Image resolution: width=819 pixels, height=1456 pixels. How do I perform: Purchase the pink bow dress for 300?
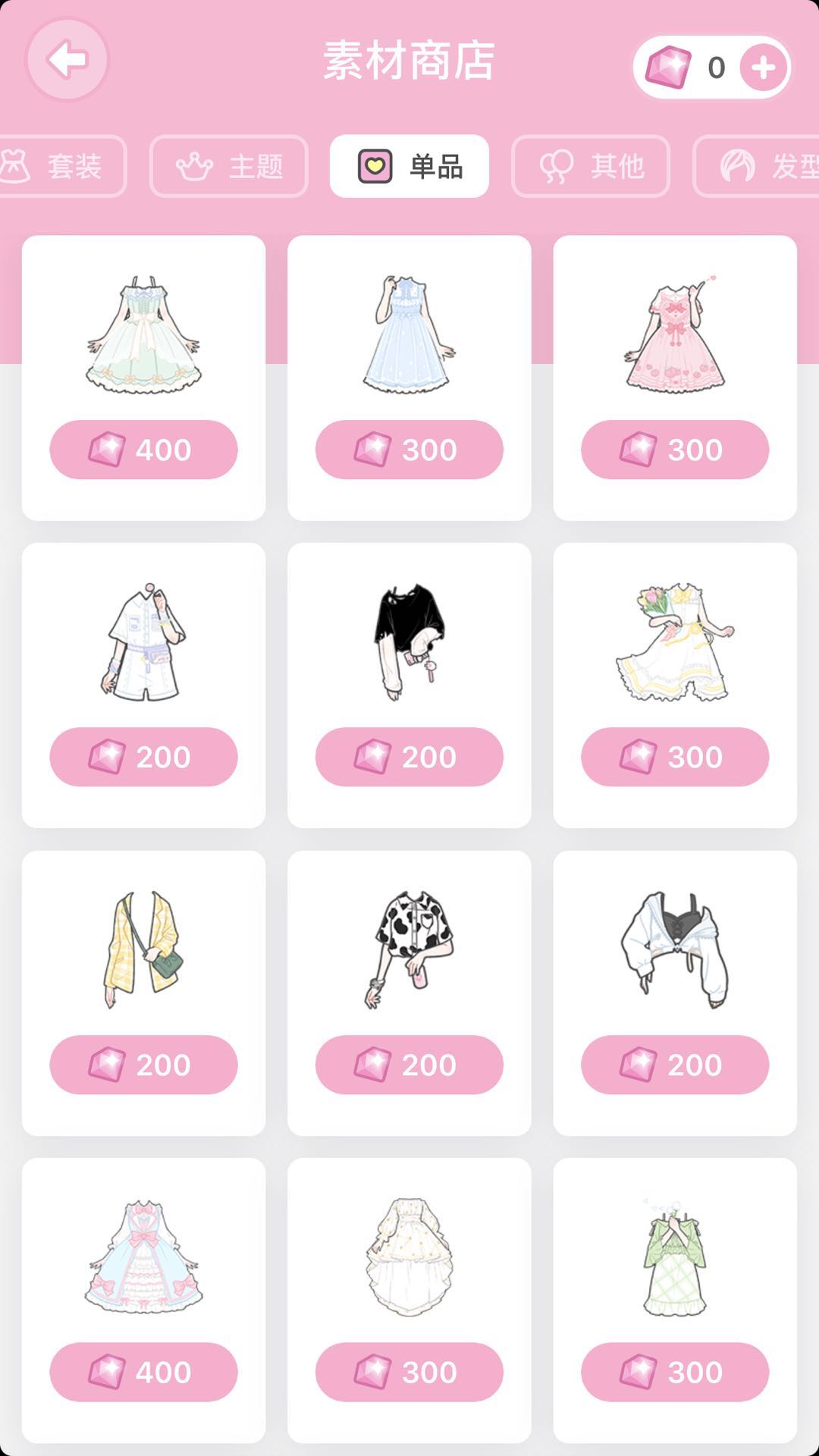pos(675,450)
